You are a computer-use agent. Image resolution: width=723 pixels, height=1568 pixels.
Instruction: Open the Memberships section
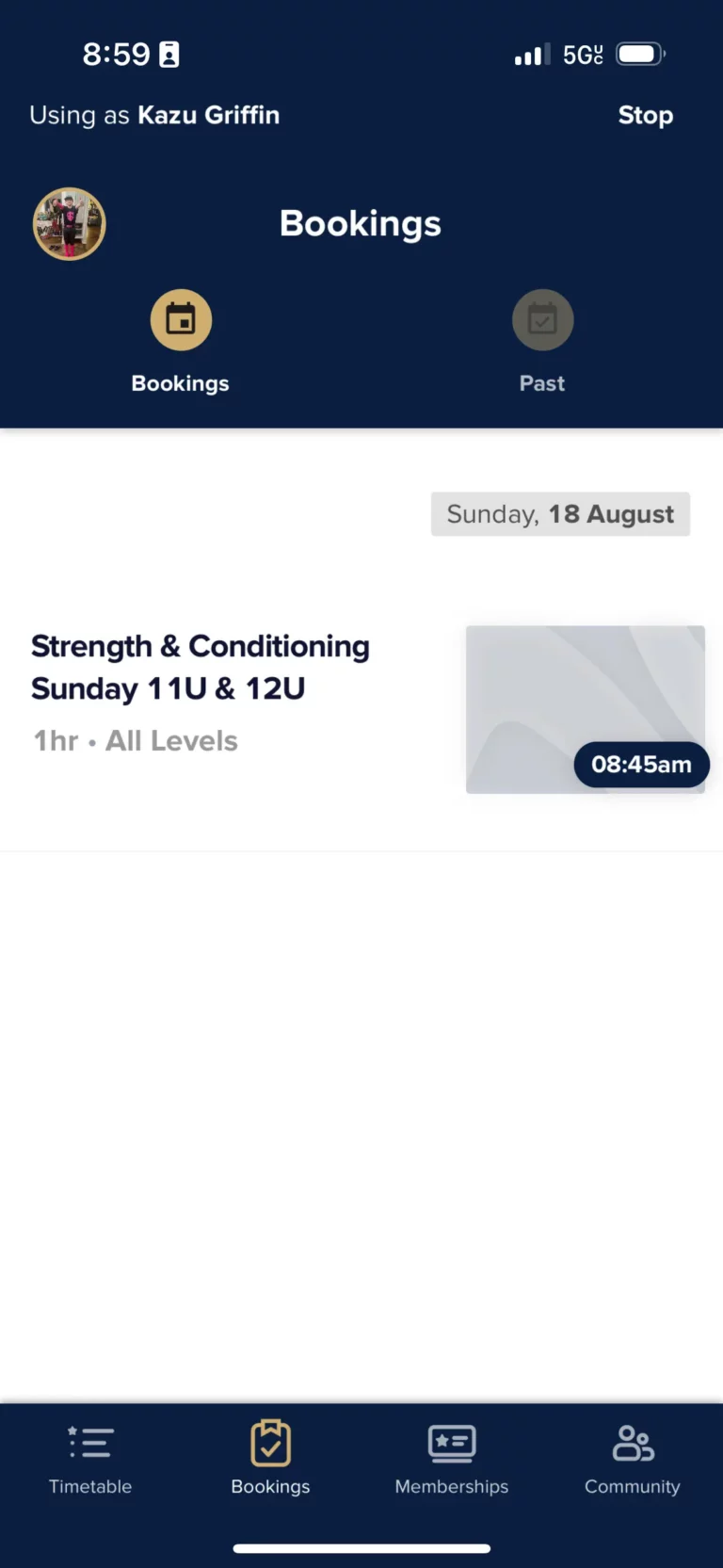point(452,1459)
